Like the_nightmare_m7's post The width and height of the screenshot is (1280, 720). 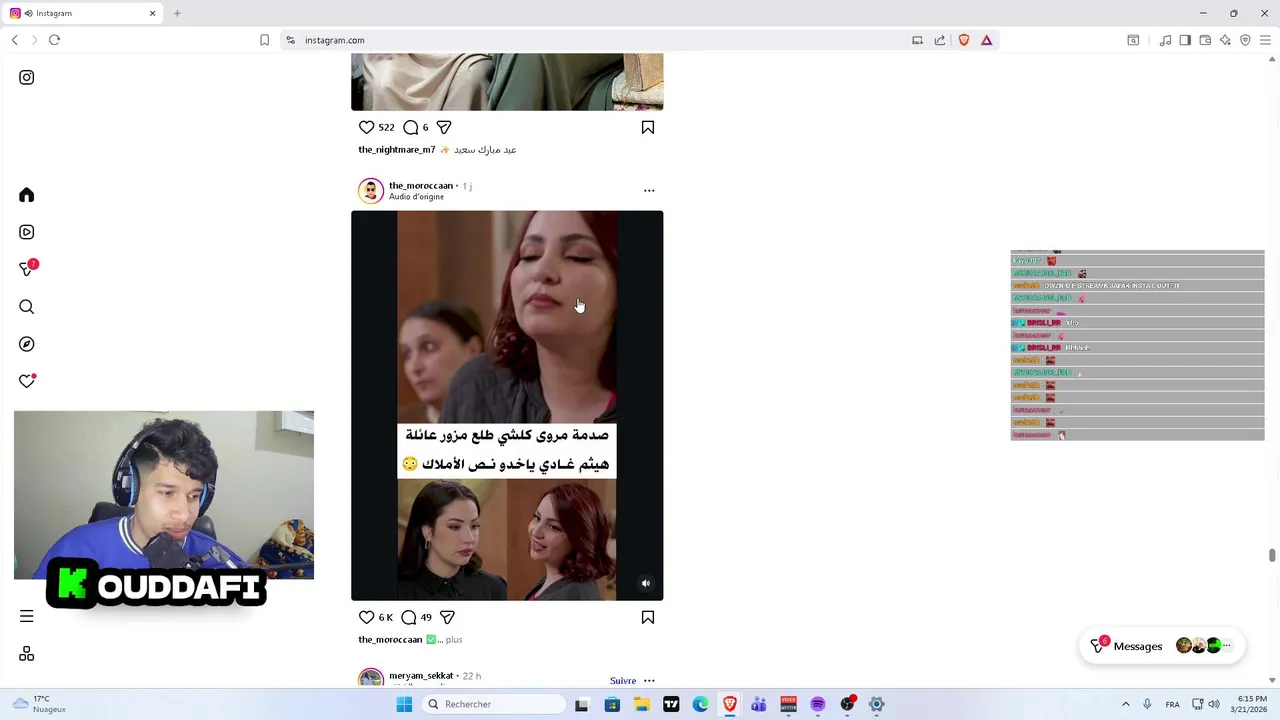(x=367, y=127)
